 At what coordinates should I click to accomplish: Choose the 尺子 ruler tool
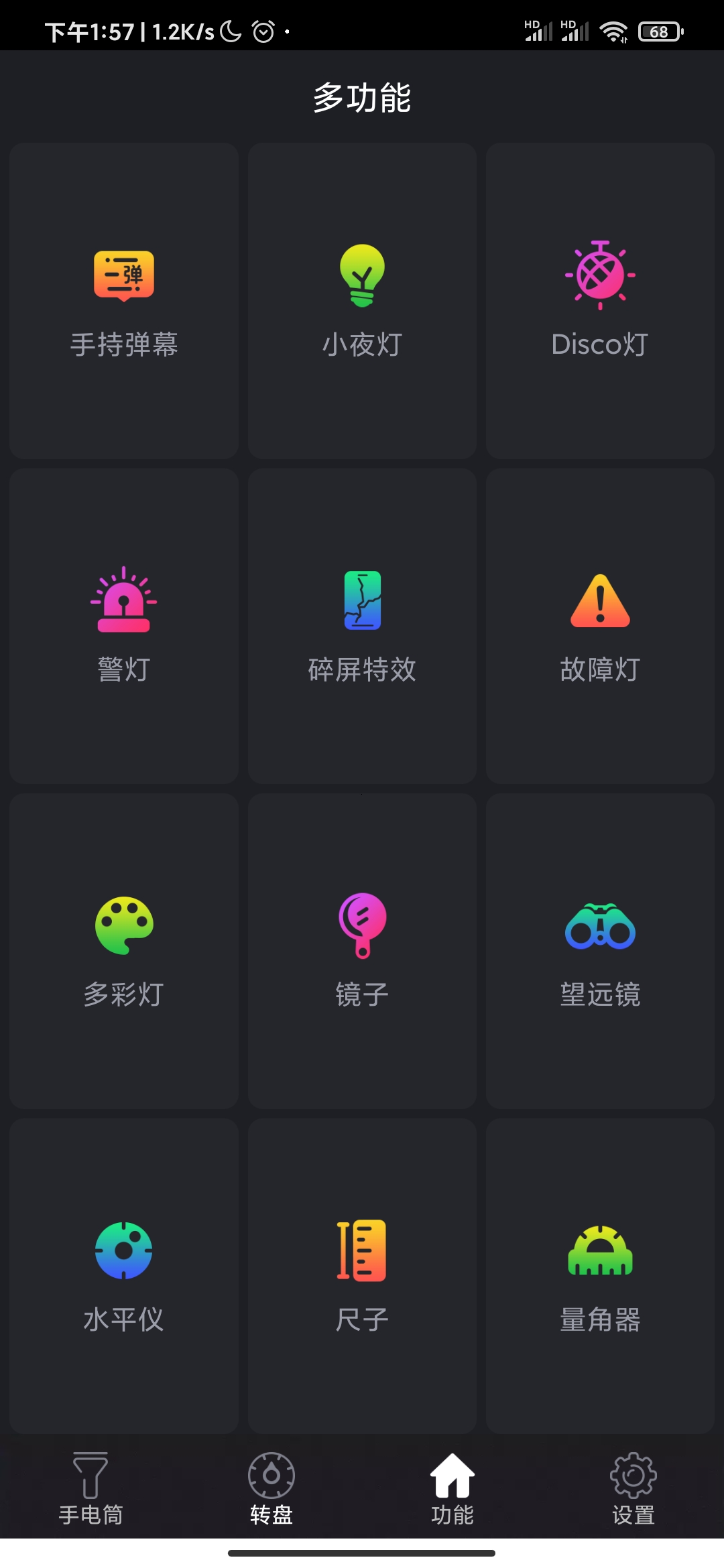point(362,1276)
